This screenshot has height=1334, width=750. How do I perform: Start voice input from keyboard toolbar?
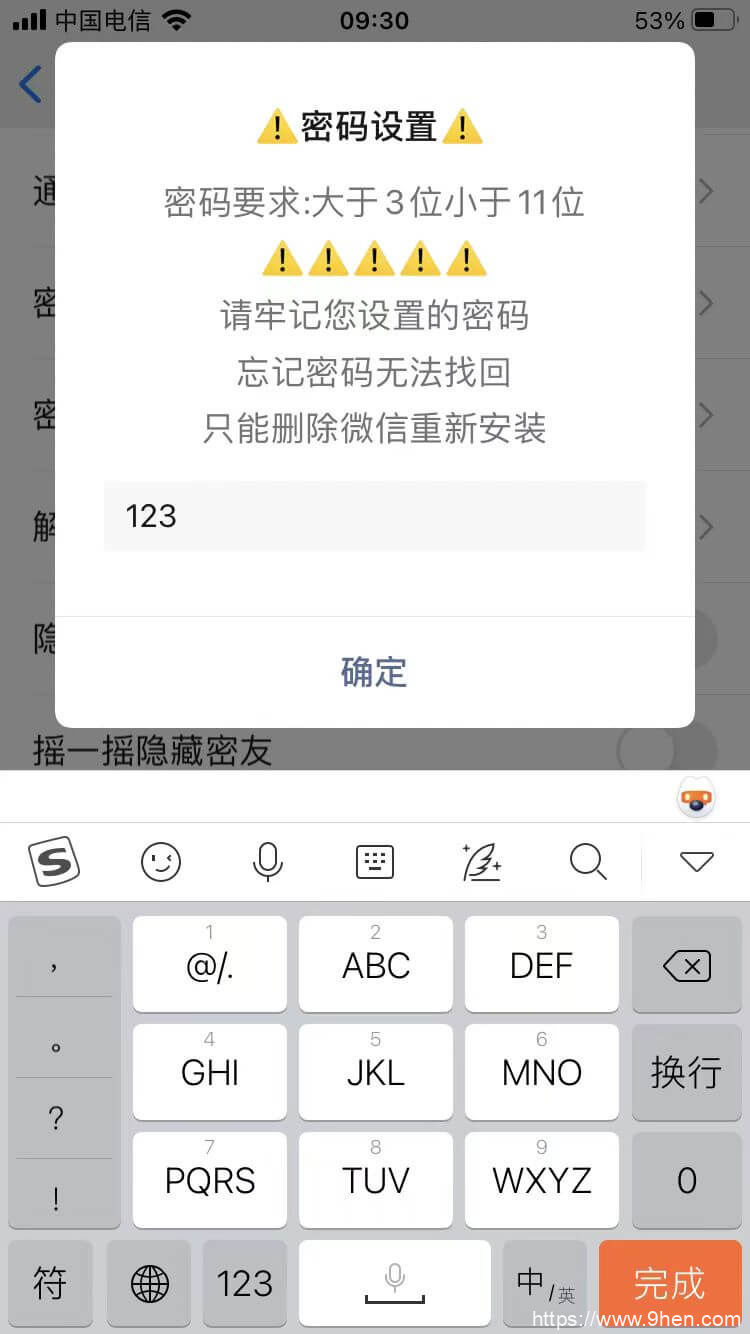coord(267,861)
